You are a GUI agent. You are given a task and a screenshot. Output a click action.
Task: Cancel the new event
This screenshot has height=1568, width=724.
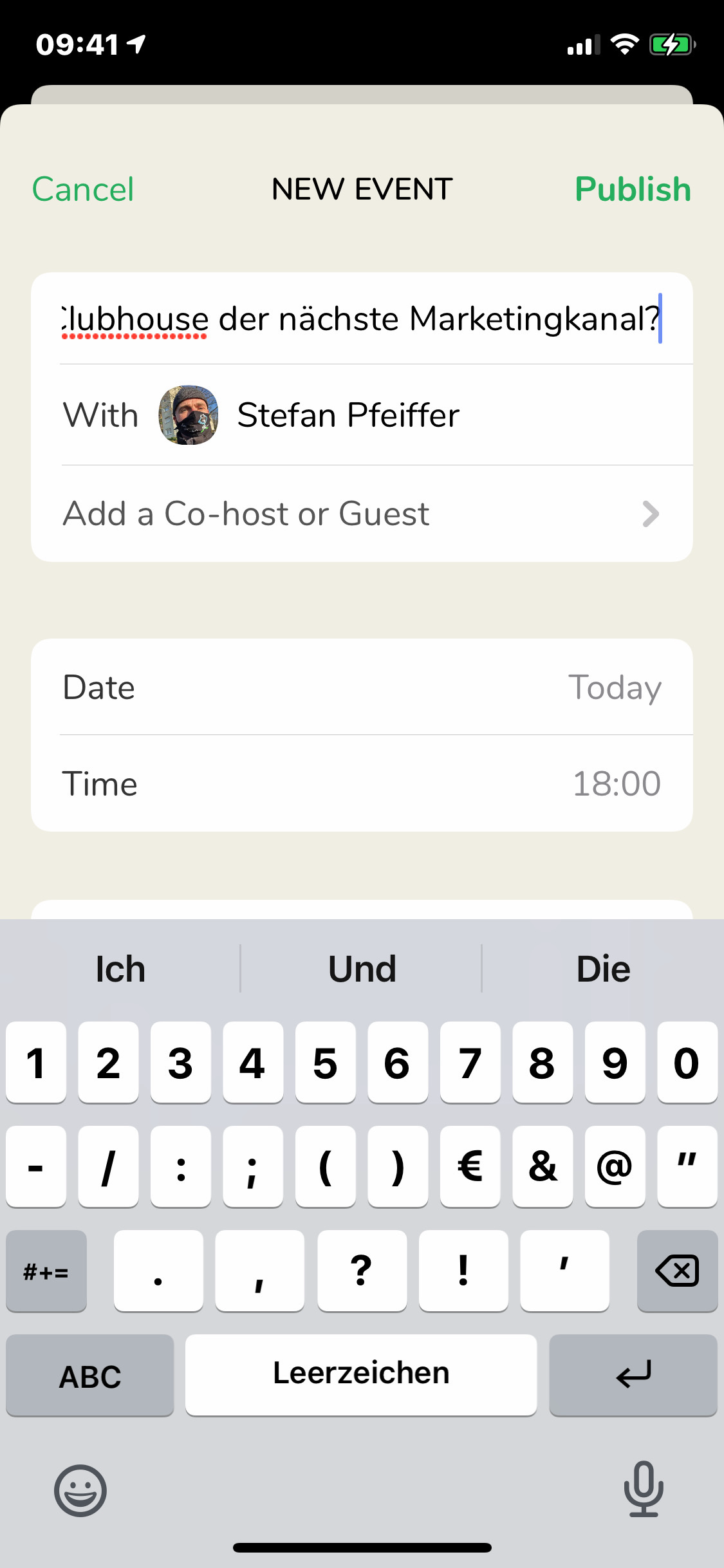pos(83,189)
